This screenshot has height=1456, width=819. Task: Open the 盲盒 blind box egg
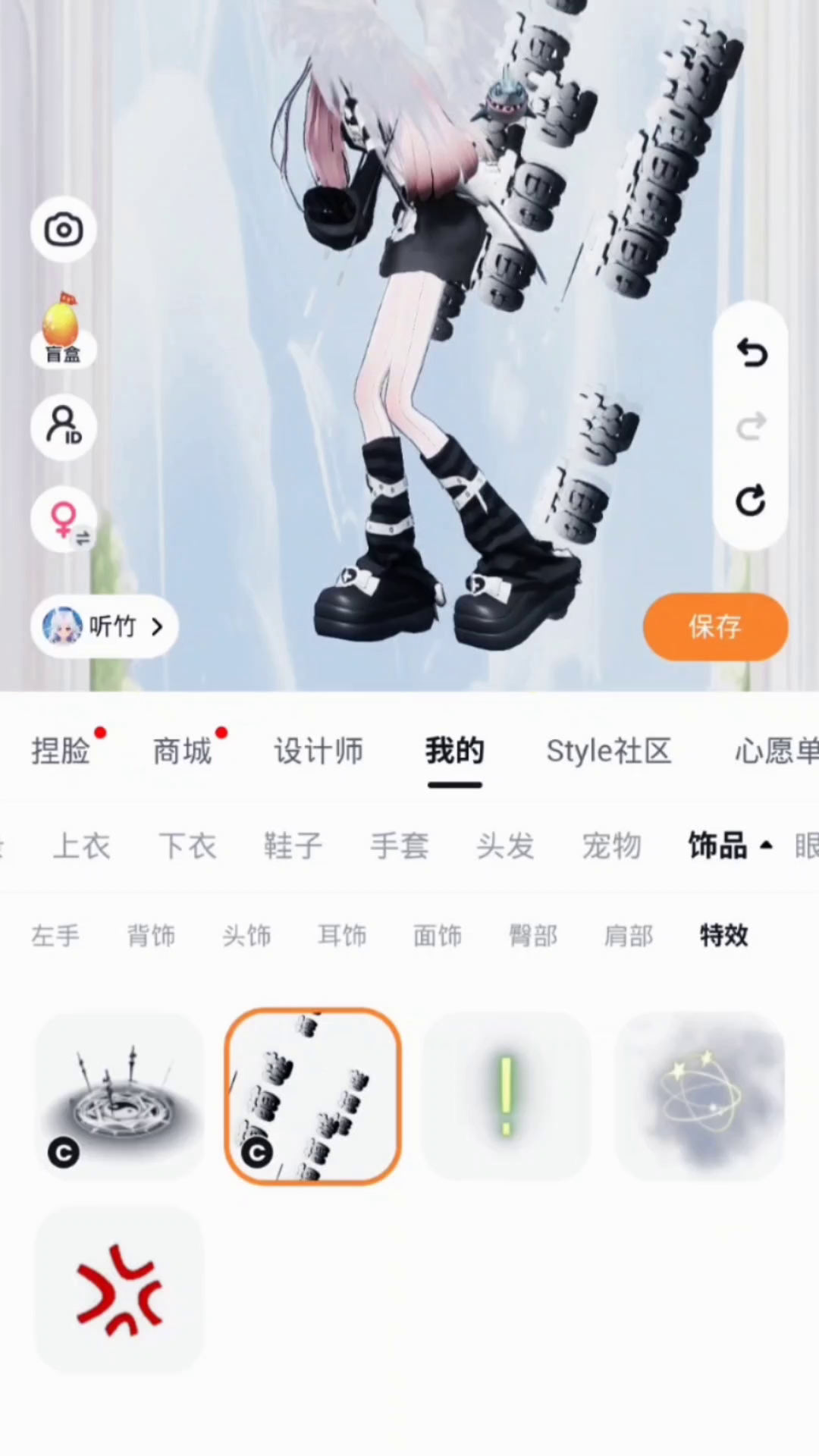[x=62, y=330]
